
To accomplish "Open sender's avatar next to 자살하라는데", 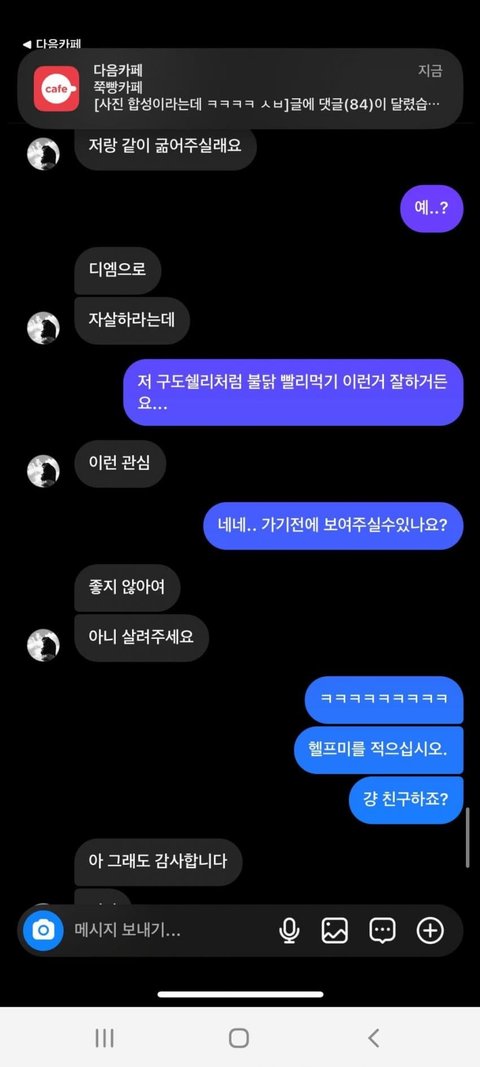I will click(43, 328).
